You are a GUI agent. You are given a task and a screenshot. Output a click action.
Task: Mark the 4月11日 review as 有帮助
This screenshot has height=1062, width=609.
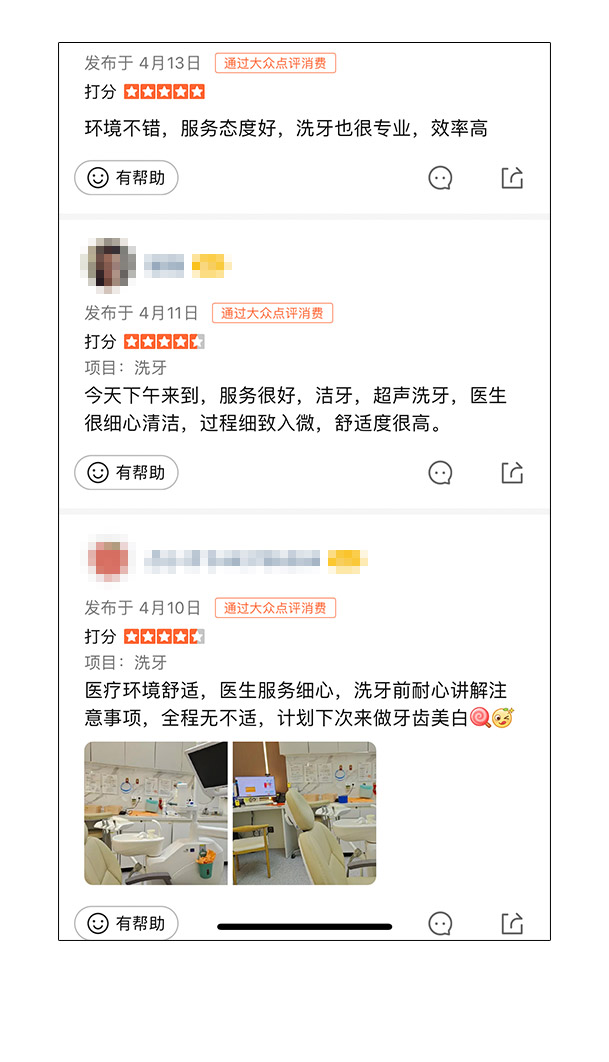[x=126, y=472]
